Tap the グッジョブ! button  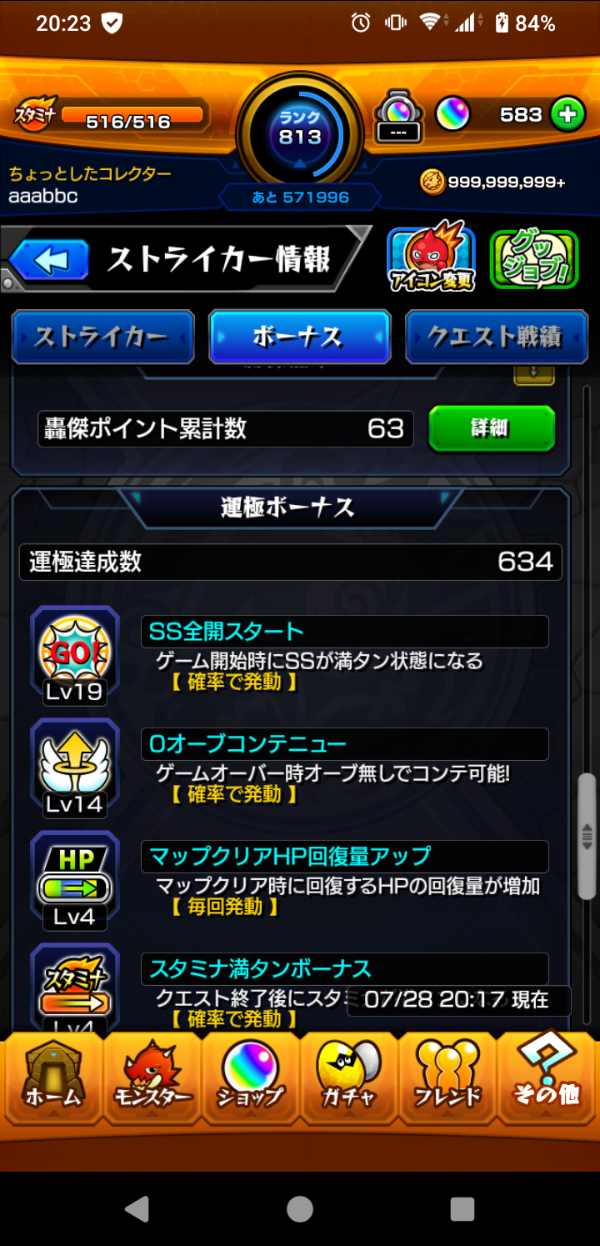pyautogui.click(x=534, y=260)
